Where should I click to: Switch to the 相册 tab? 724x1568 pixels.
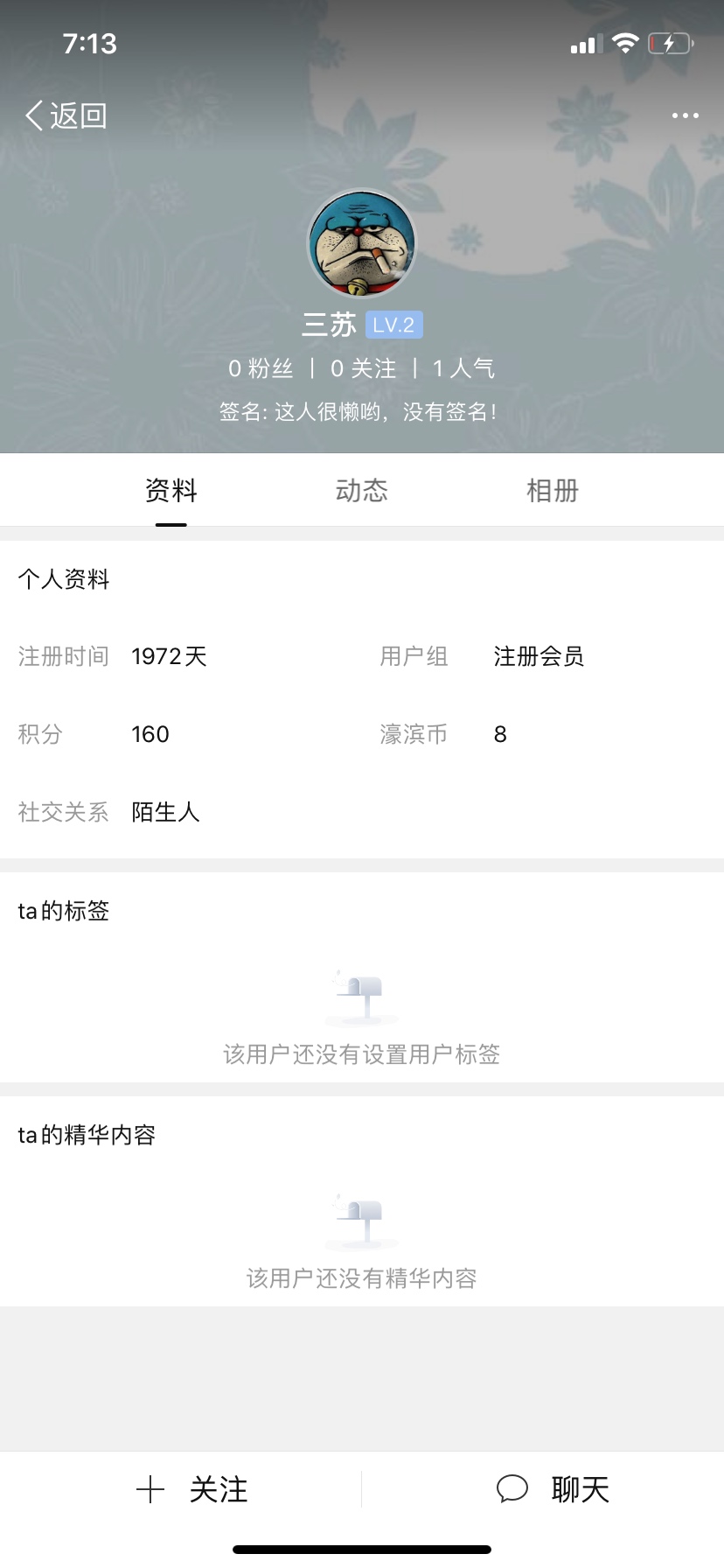(x=552, y=491)
